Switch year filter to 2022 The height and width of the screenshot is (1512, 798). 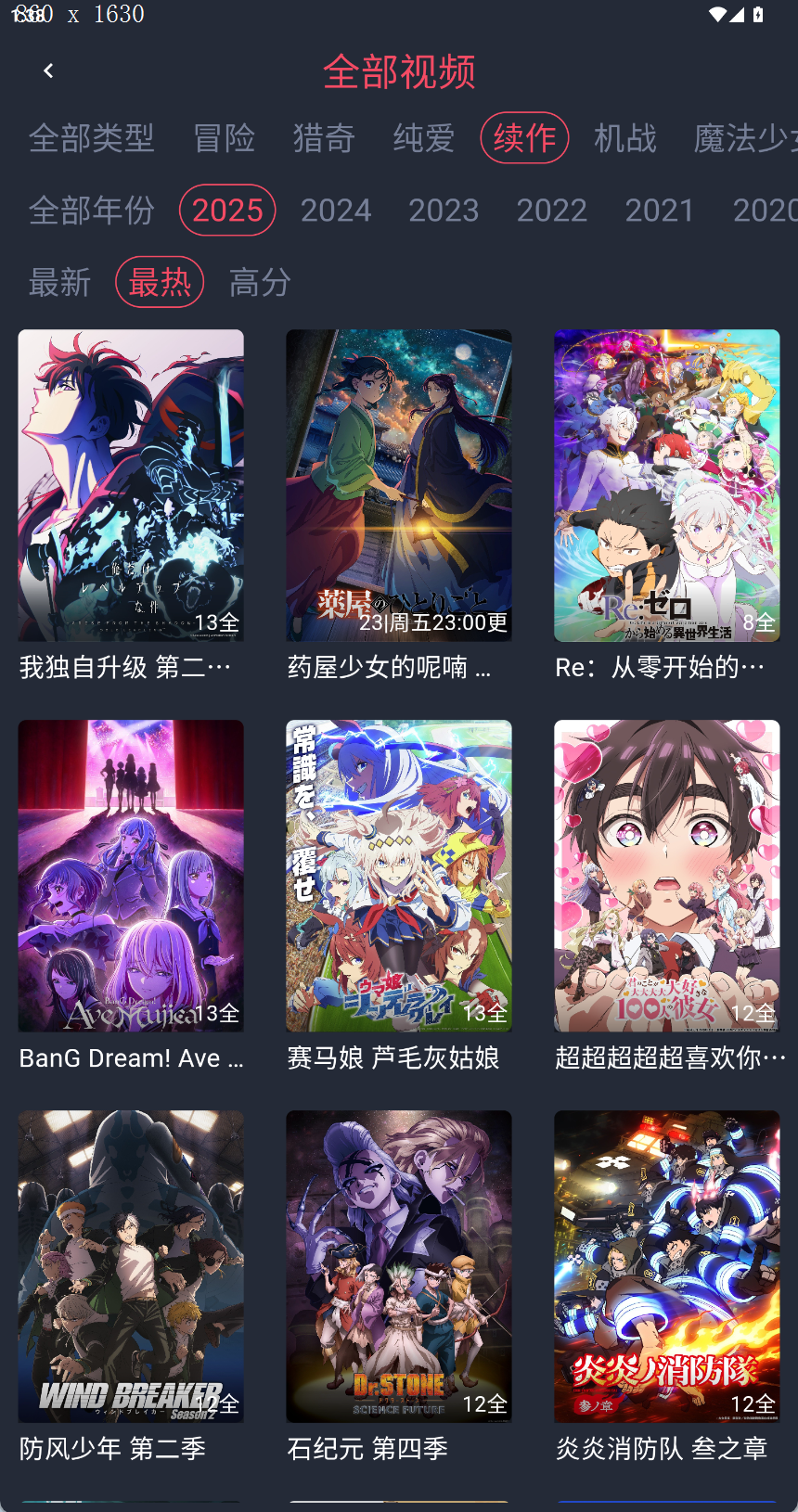click(551, 211)
